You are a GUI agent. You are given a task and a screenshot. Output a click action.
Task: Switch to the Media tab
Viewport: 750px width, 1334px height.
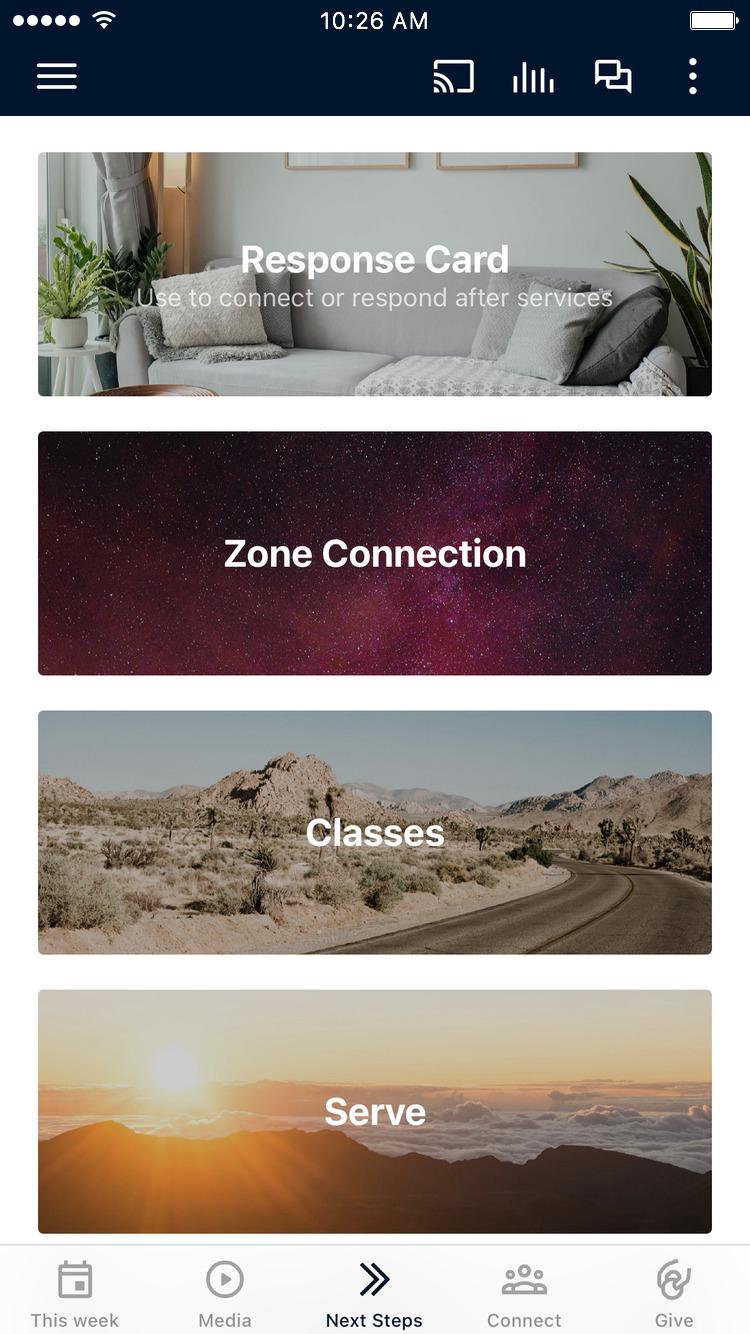click(x=225, y=1293)
